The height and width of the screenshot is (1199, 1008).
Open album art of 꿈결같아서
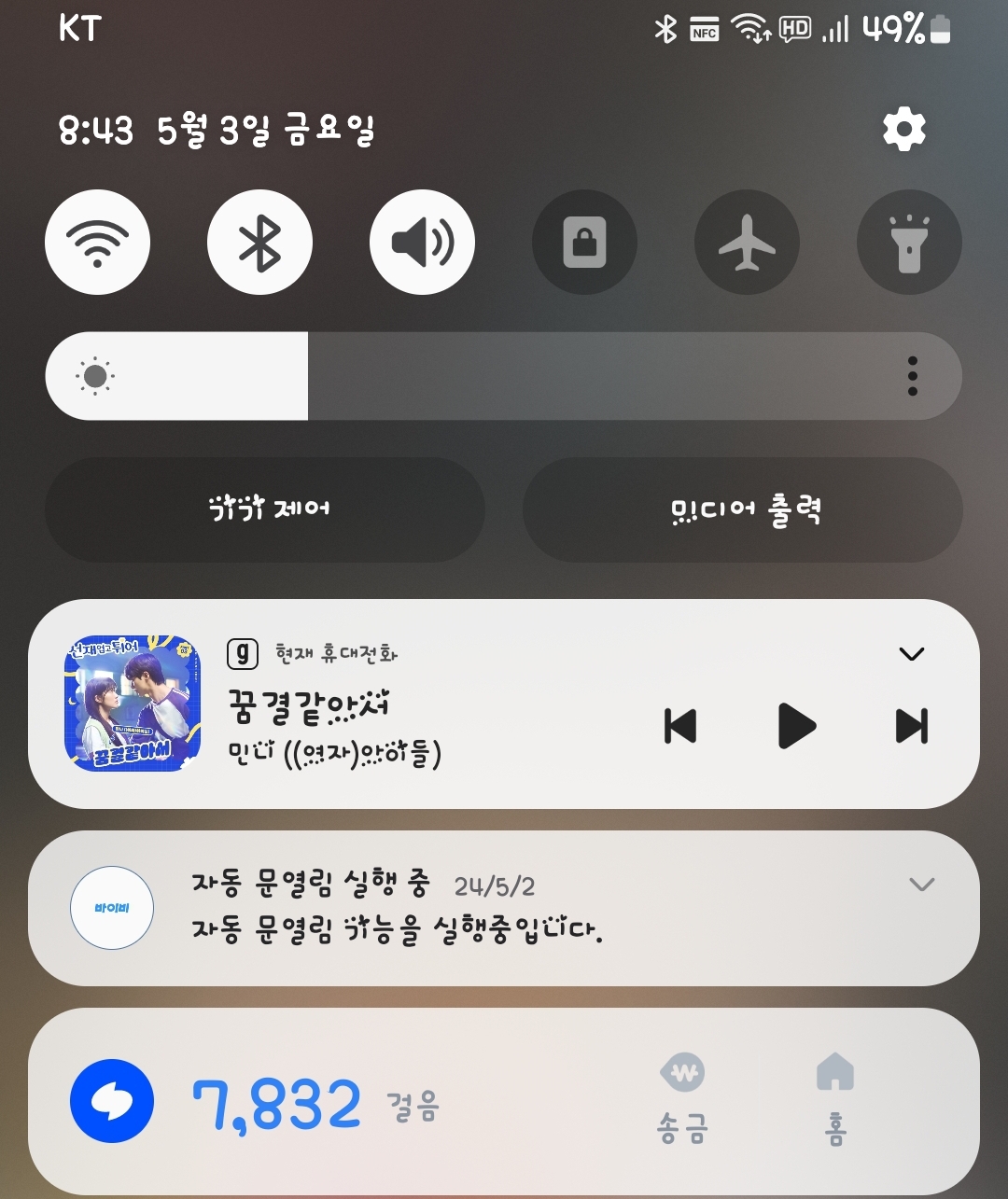click(133, 704)
